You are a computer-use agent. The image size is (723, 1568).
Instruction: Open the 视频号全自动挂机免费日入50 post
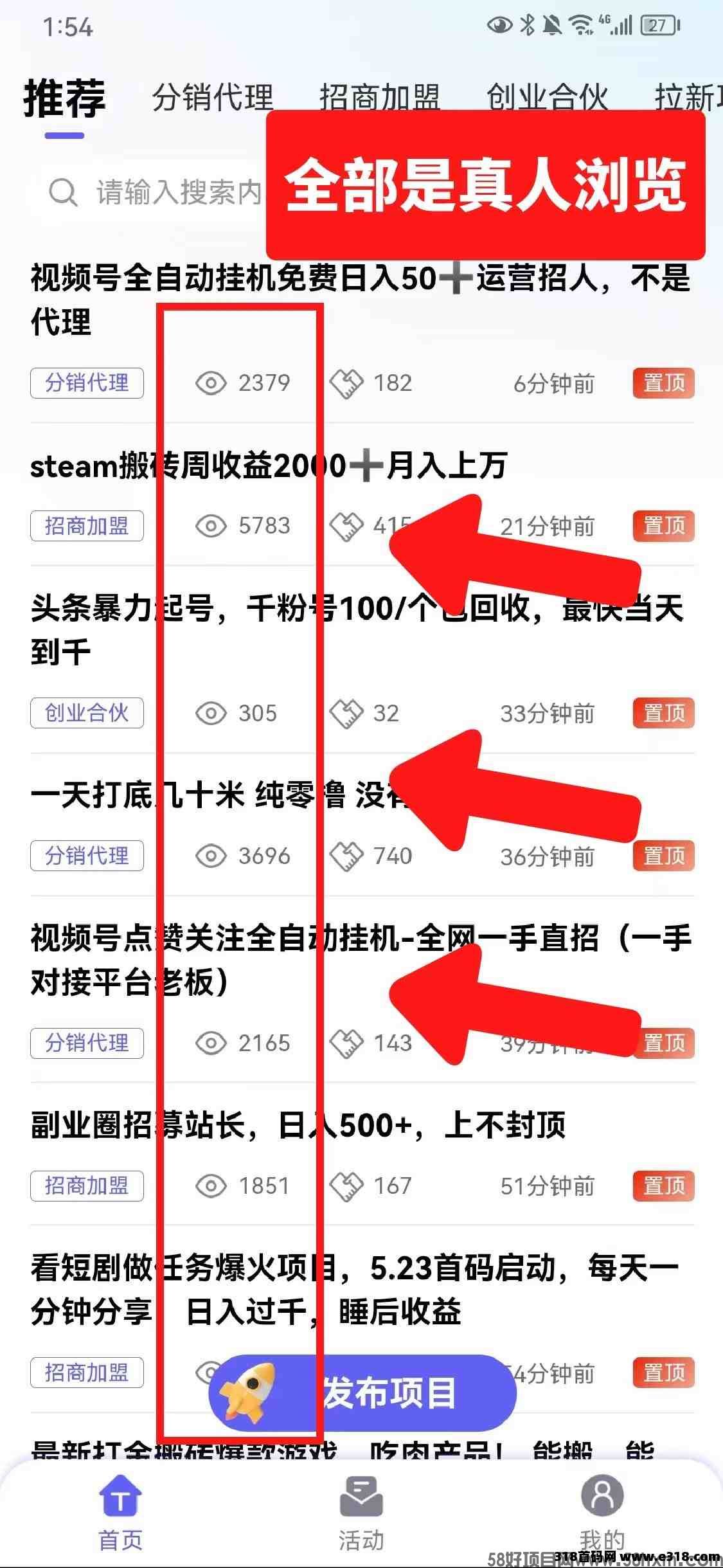[360, 300]
